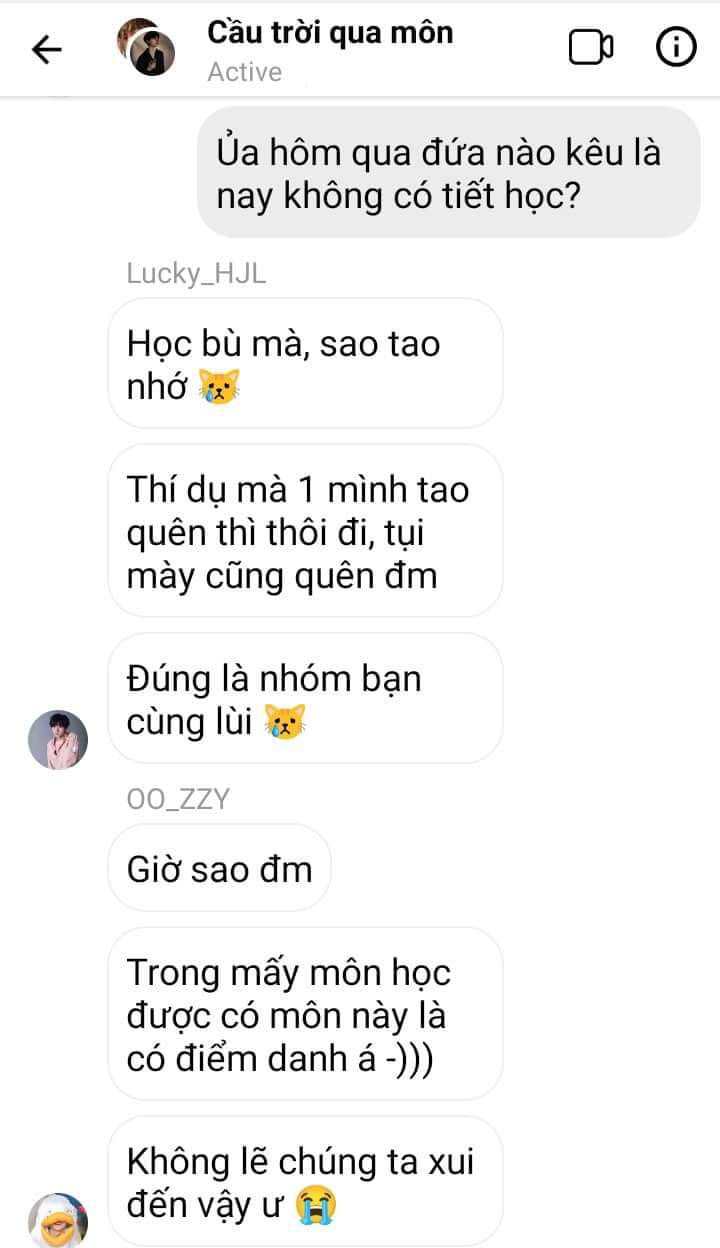This screenshot has width=720, height=1248.
Task: Open group name Cầu trời qua môn
Action: 329,33
